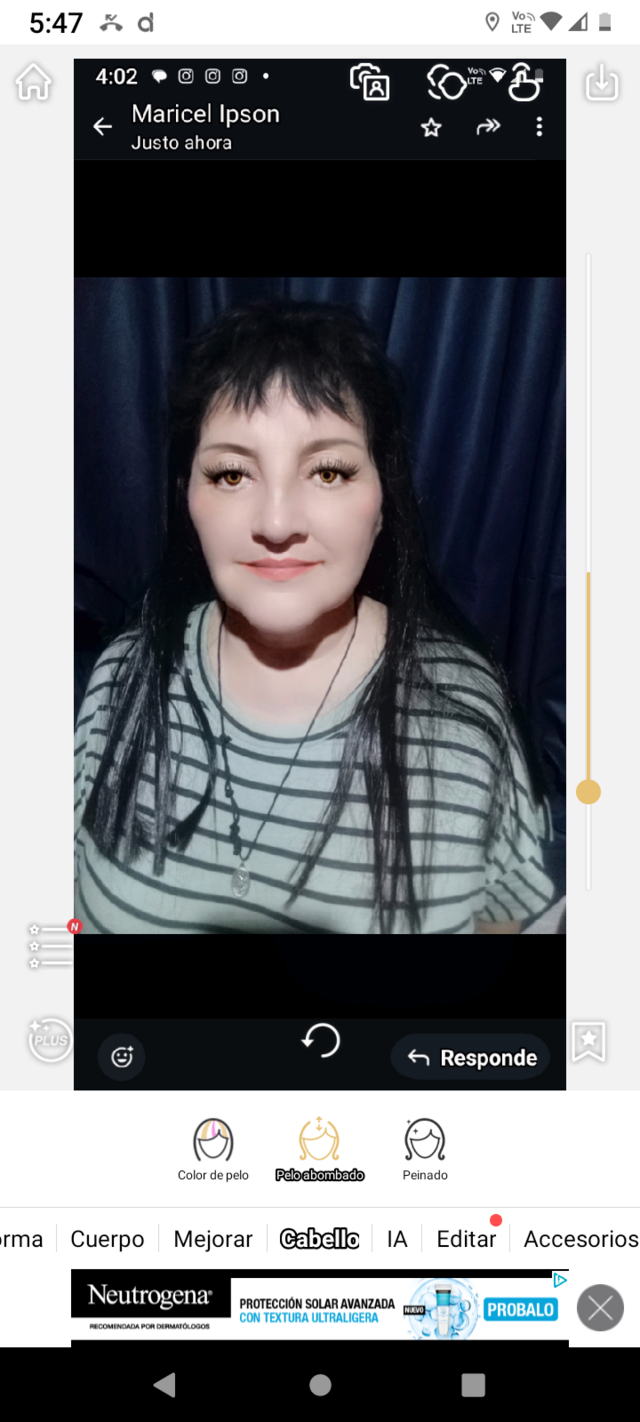This screenshot has width=640, height=1422.
Task: Open the Cabello tab
Action: pos(320,1239)
